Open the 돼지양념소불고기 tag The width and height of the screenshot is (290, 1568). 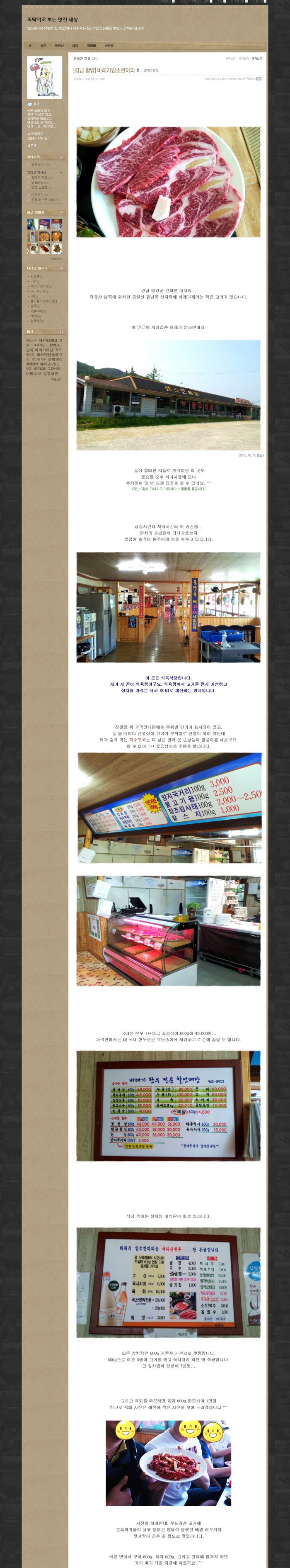click(48, 355)
